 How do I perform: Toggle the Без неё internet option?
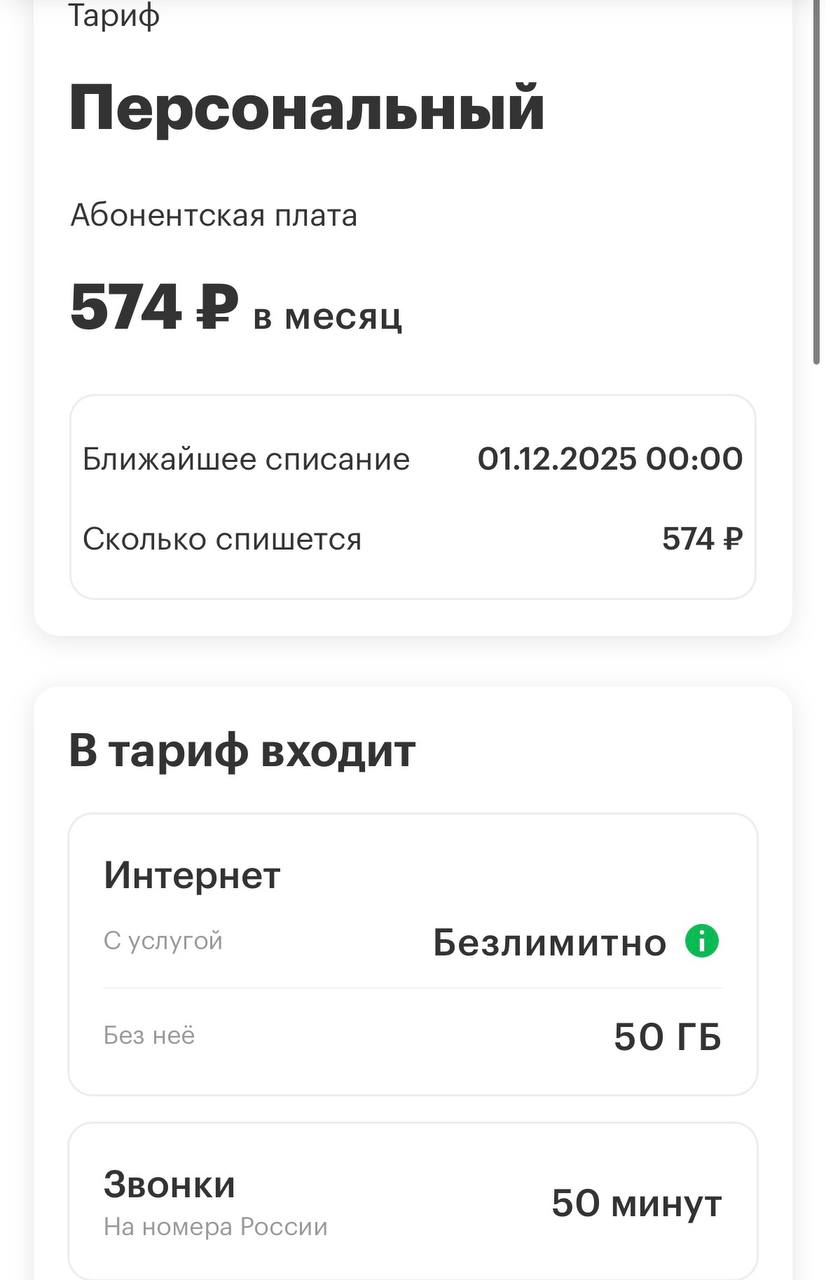coord(148,1036)
